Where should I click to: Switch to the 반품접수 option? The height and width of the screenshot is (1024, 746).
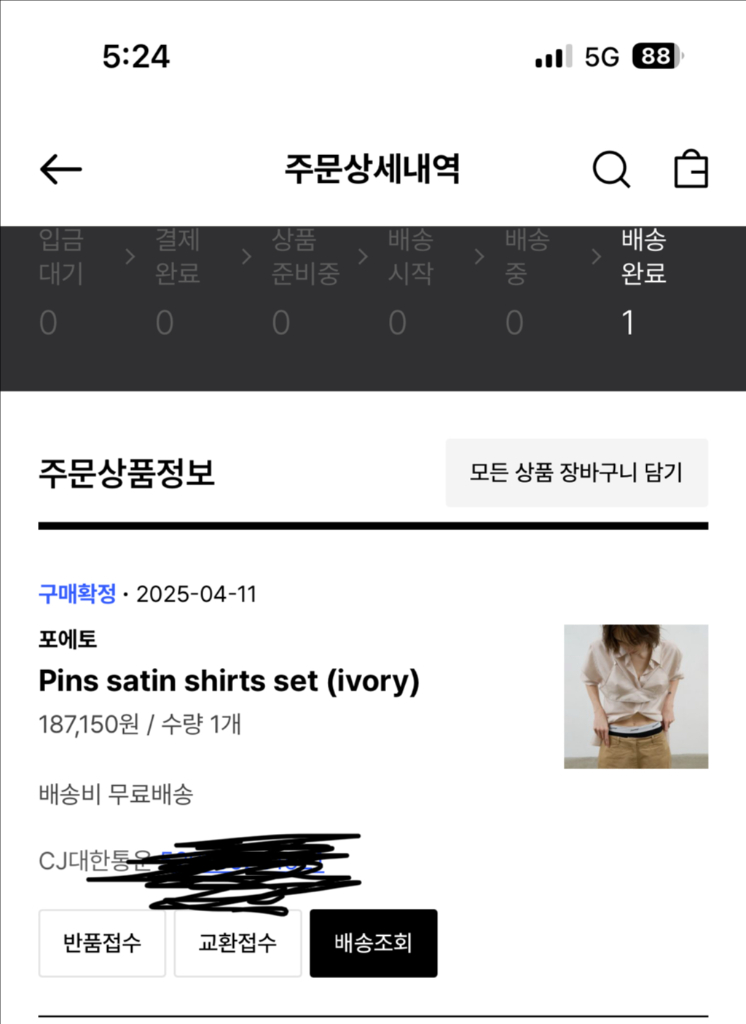pyautogui.click(x=101, y=943)
